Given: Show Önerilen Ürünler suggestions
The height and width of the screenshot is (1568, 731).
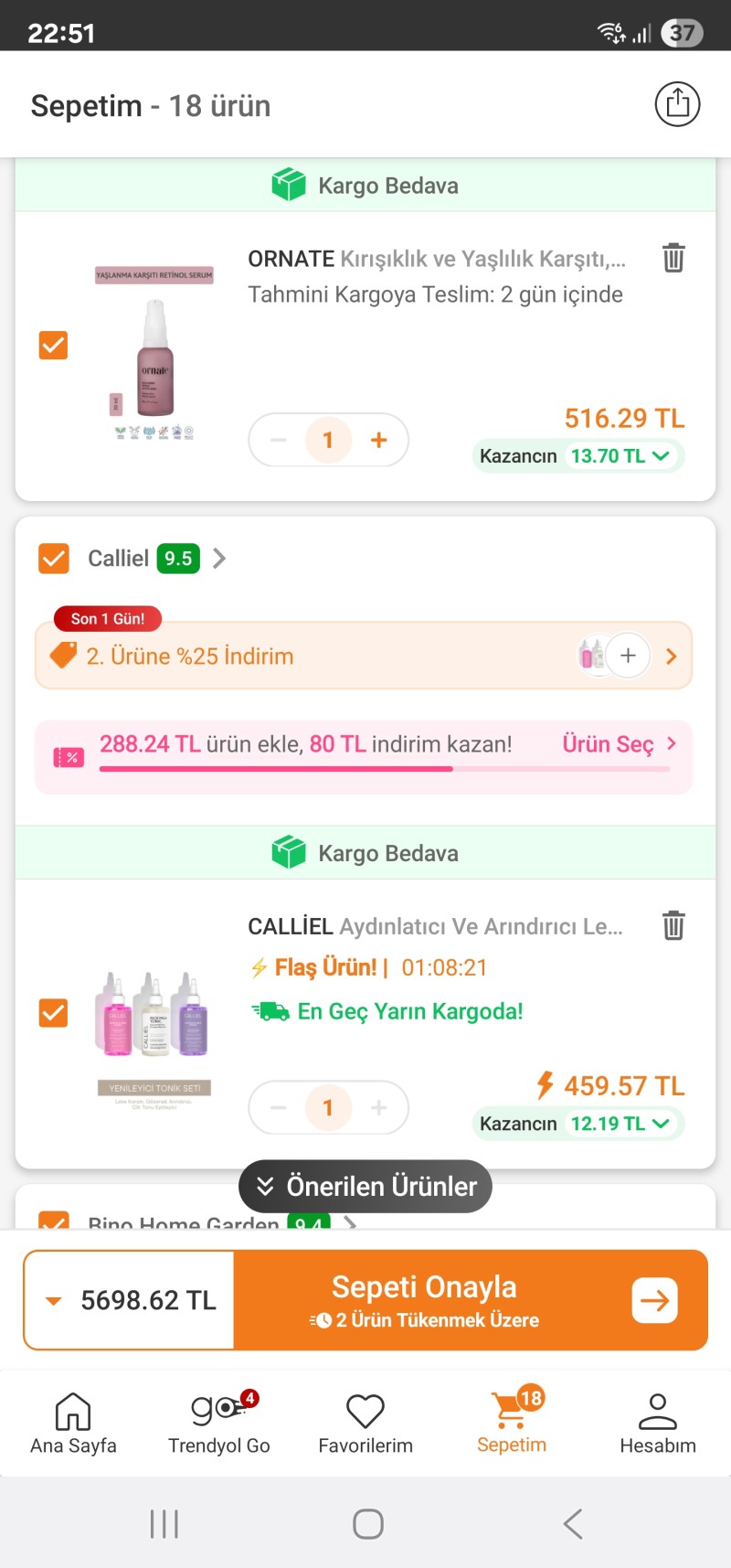Looking at the screenshot, I should click(x=365, y=1186).
